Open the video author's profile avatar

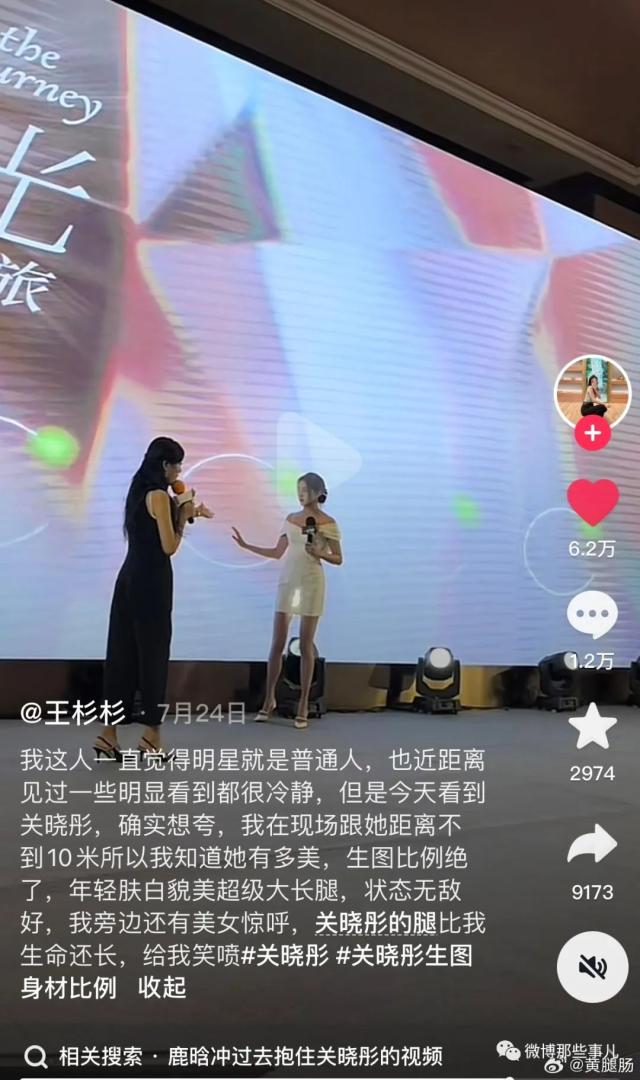[x=592, y=391]
